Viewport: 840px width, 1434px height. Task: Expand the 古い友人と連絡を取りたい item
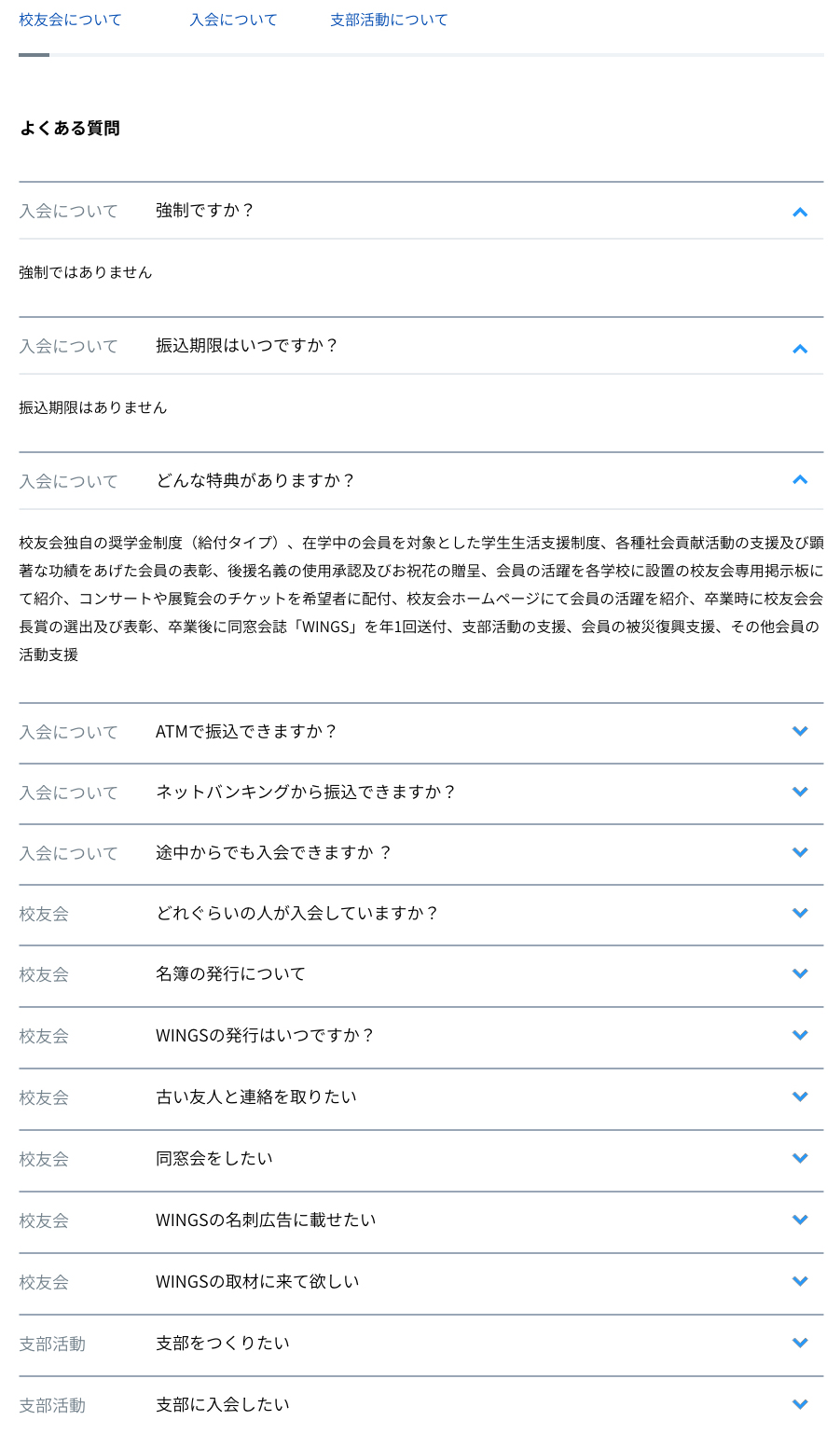pyautogui.click(x=799, y=1097)
